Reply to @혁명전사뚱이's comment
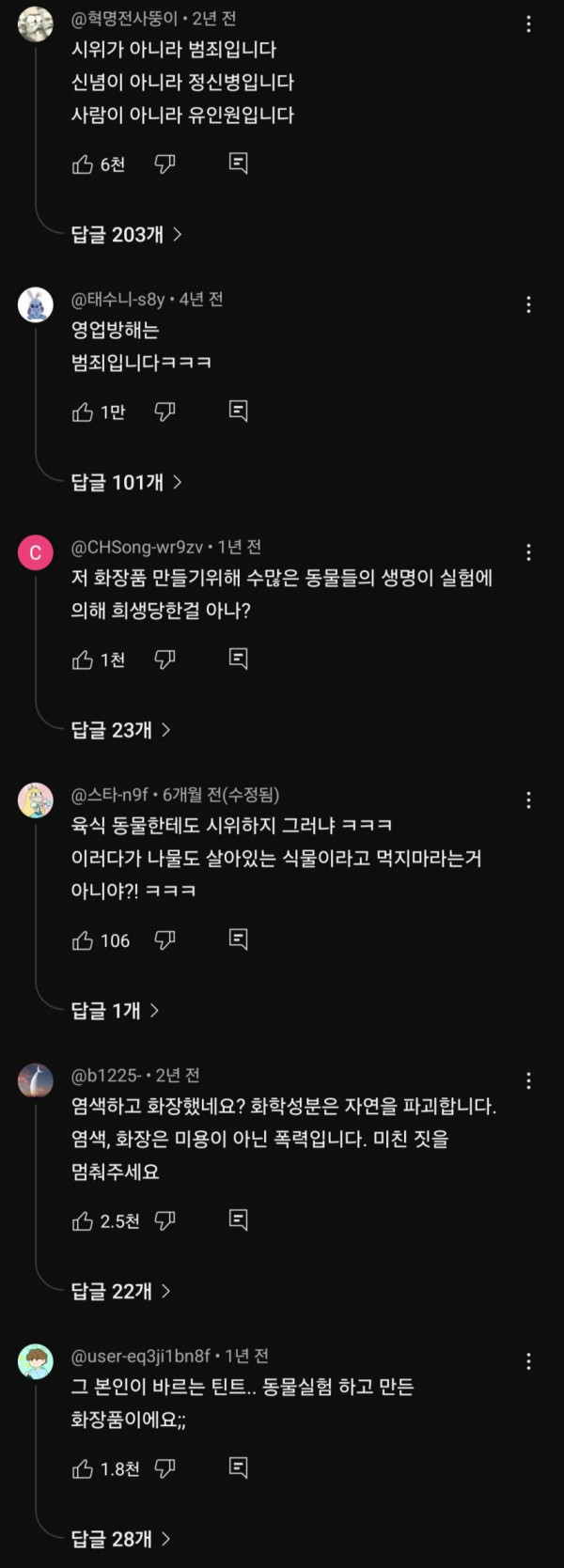The image size is (564, 1568). click(239, 163)
